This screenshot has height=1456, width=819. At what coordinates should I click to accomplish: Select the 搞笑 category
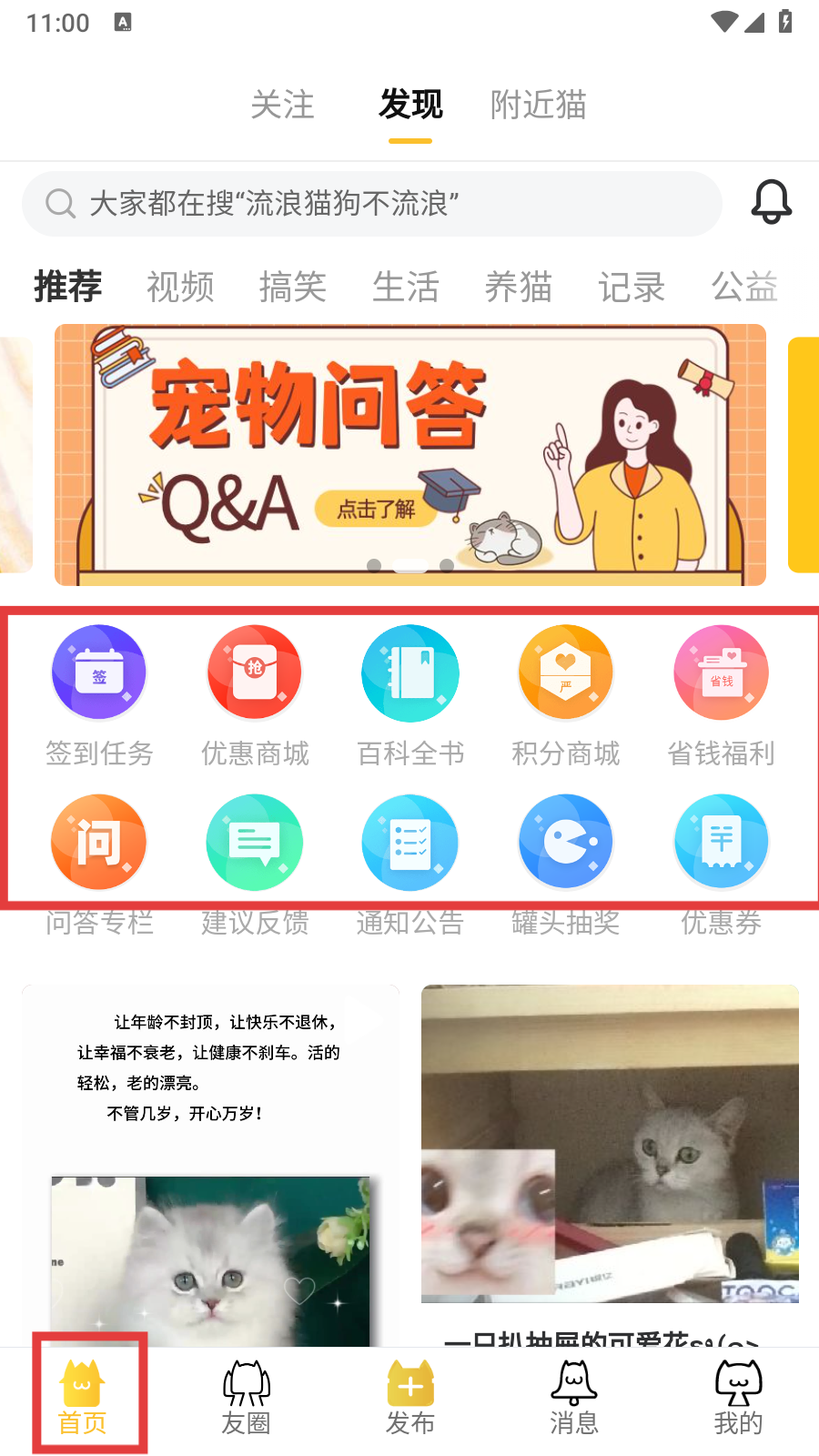(293, 287)
